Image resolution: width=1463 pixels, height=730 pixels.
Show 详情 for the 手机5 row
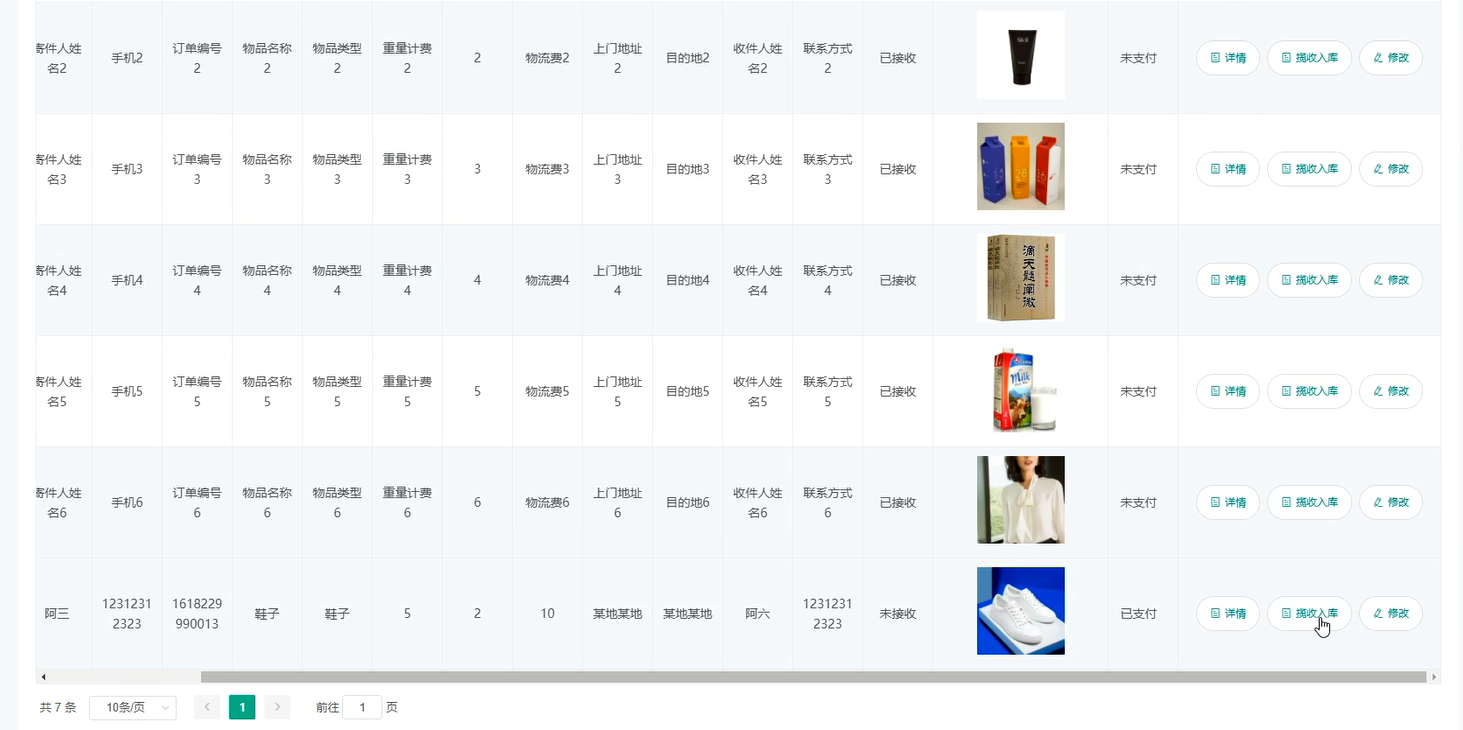(1228, 391)
